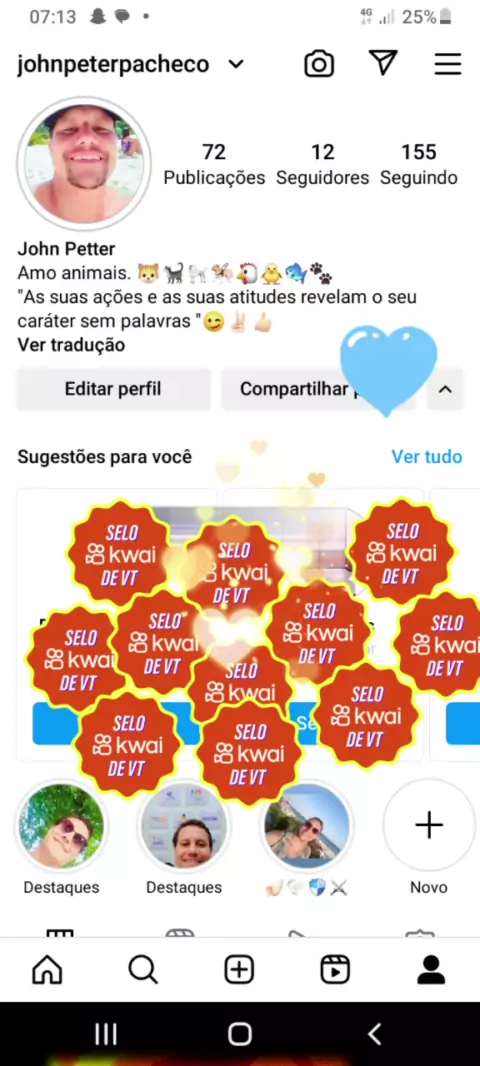Open the first Destaques highlight
Screen dimensions: 480x1066
tap(61, 826)
